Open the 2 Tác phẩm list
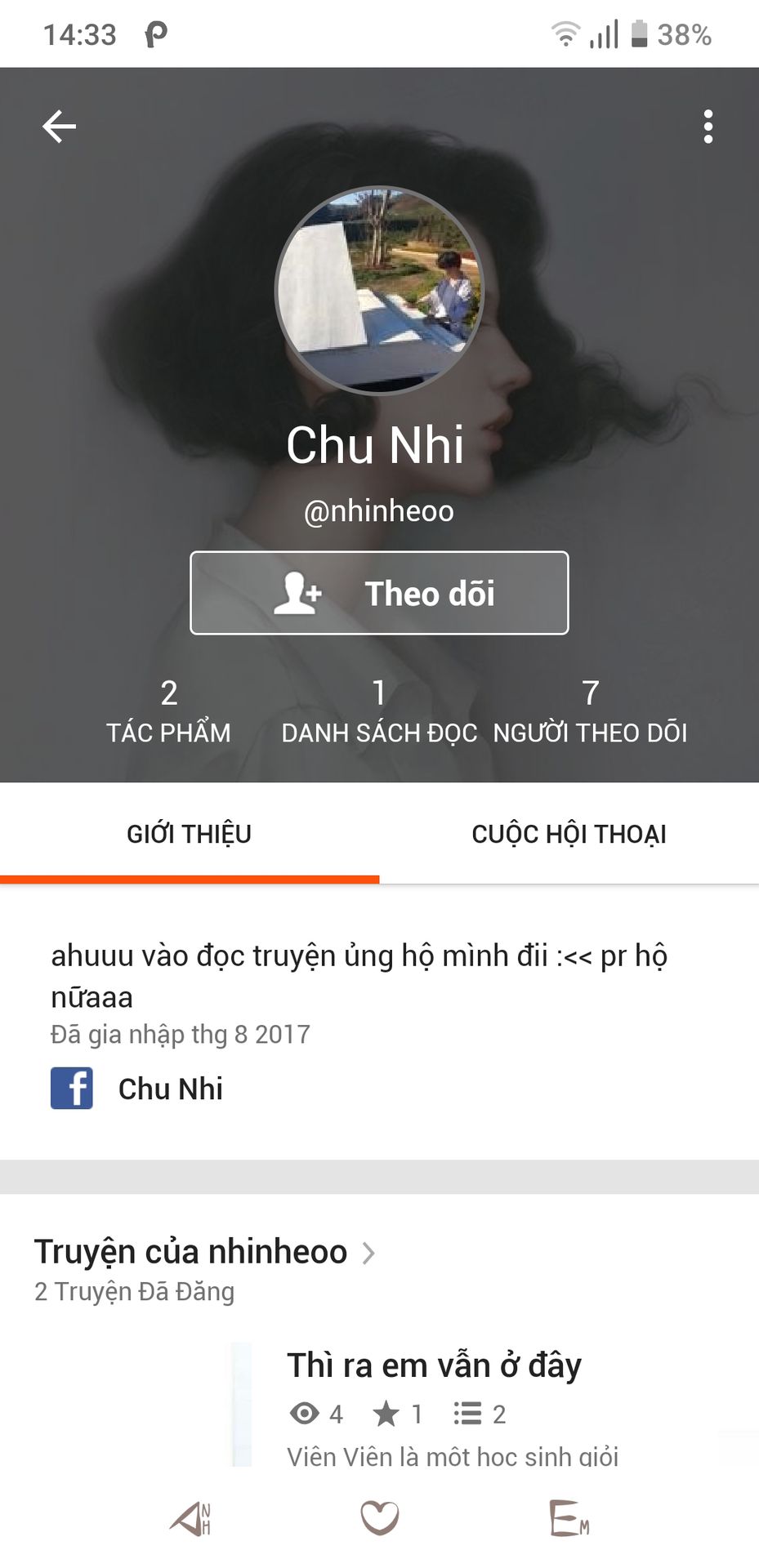Image resolution: width=759 pixels, height=1568 pixels. [x=168, y=711]
